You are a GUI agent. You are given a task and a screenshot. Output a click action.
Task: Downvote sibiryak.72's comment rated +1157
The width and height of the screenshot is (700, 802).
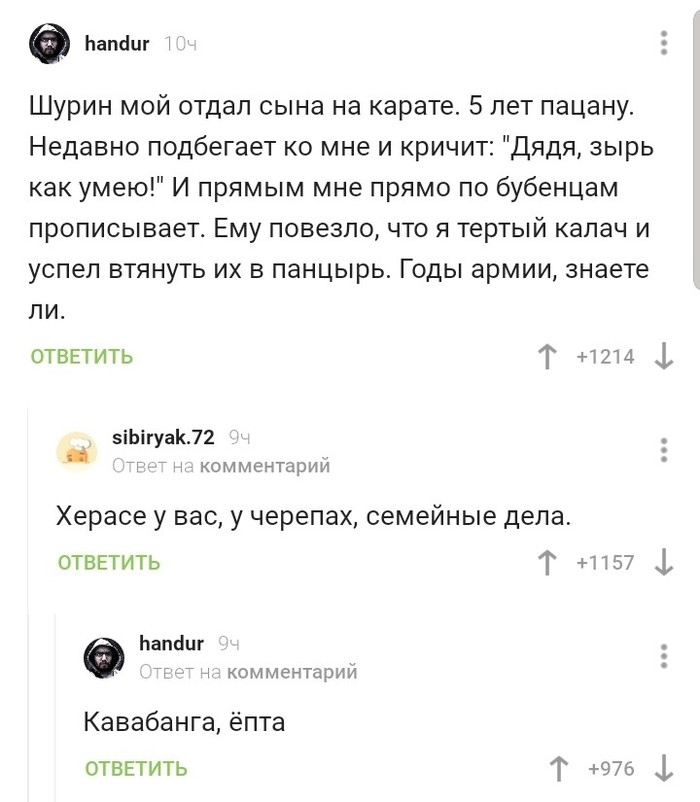[664, 562]
